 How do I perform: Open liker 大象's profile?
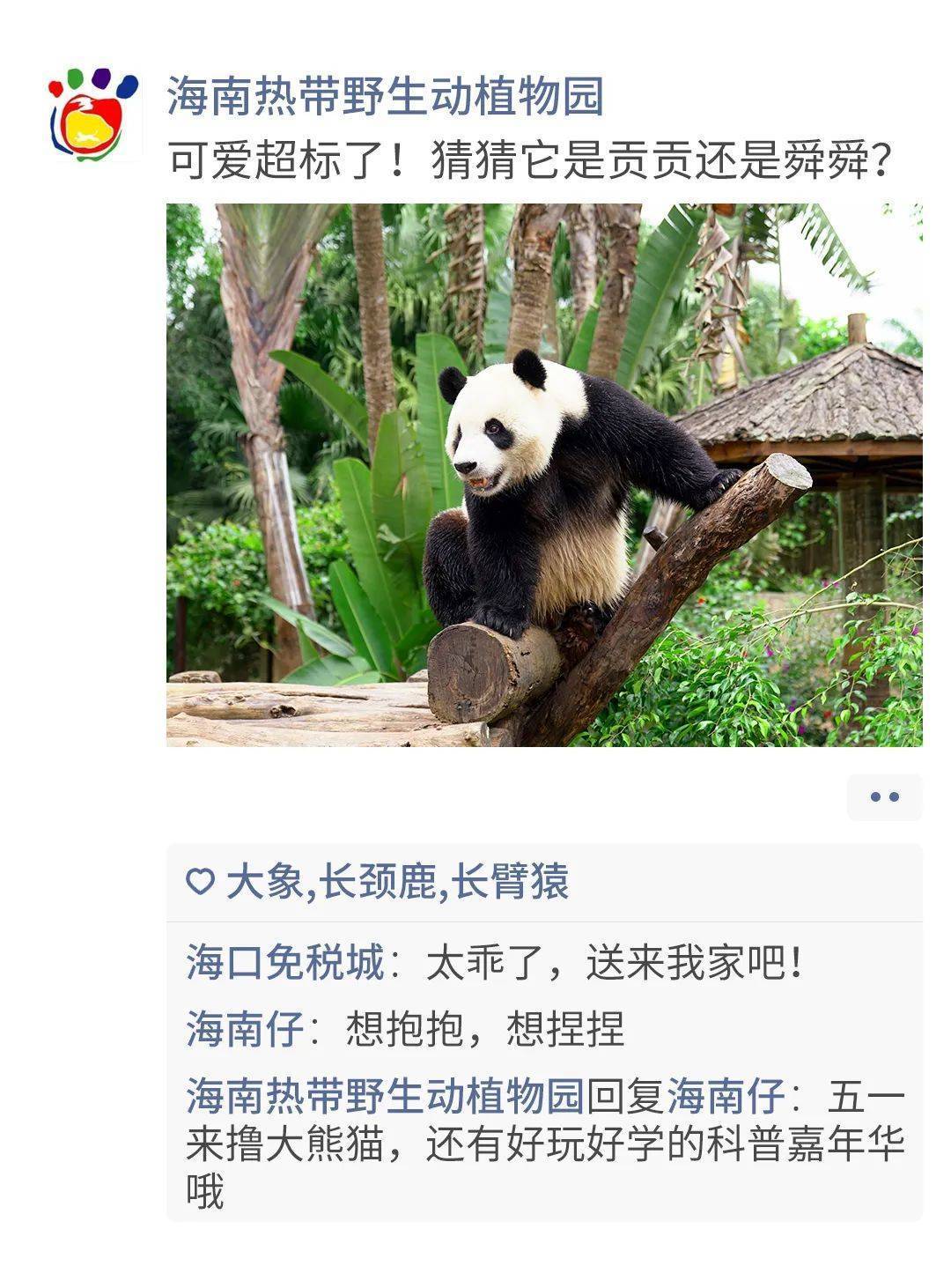coord(264,882)
